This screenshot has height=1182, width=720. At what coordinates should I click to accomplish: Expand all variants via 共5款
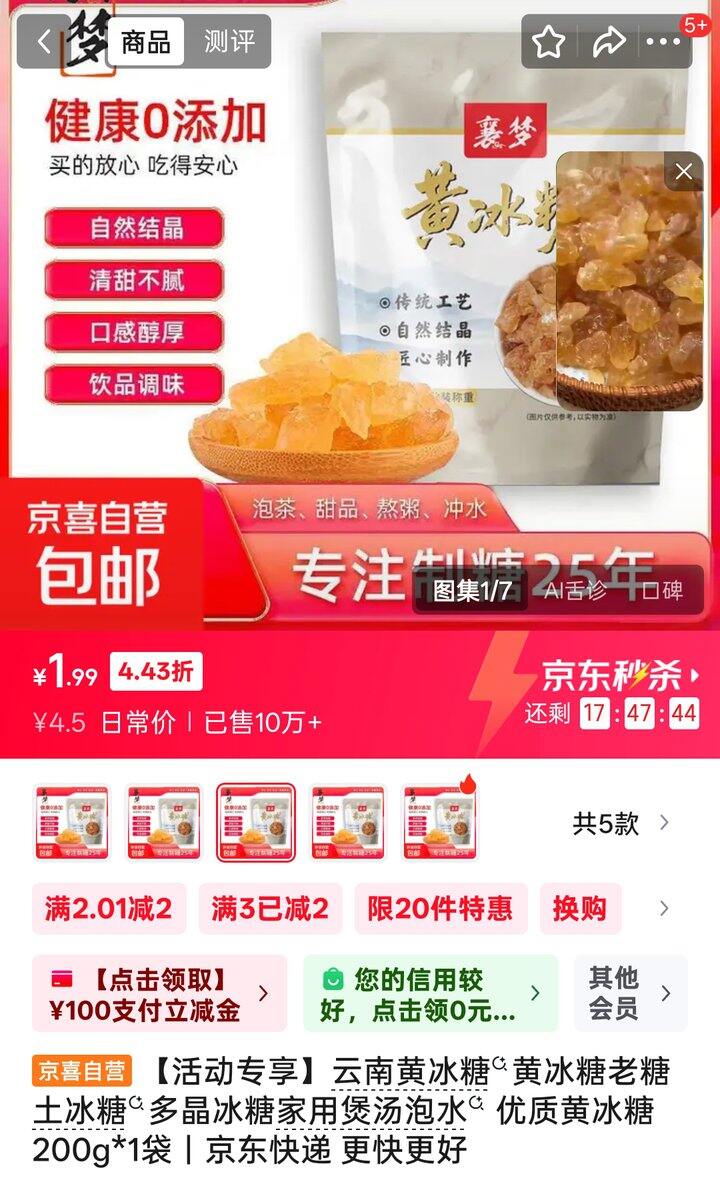[x=620, y=823]
